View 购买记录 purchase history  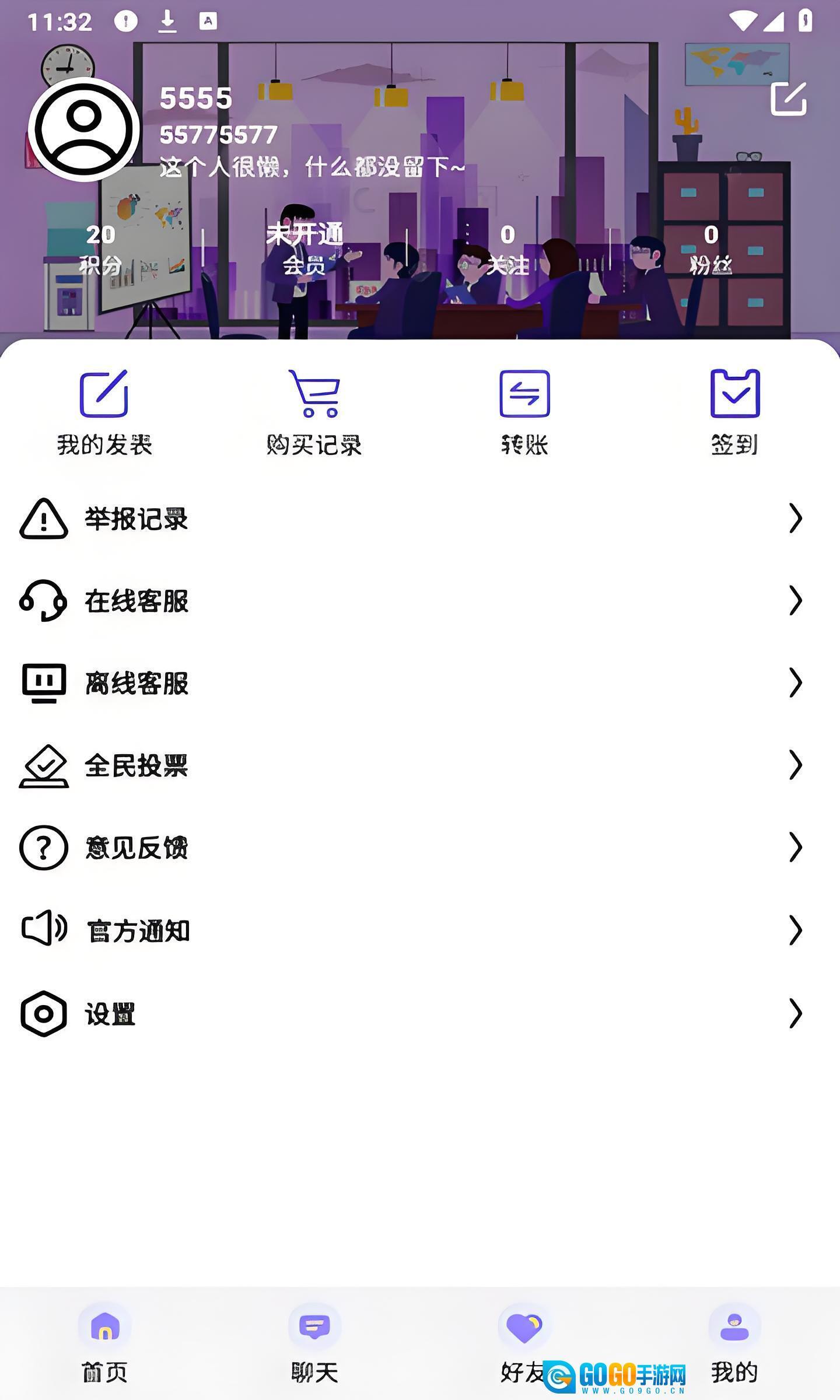point(314,412)
